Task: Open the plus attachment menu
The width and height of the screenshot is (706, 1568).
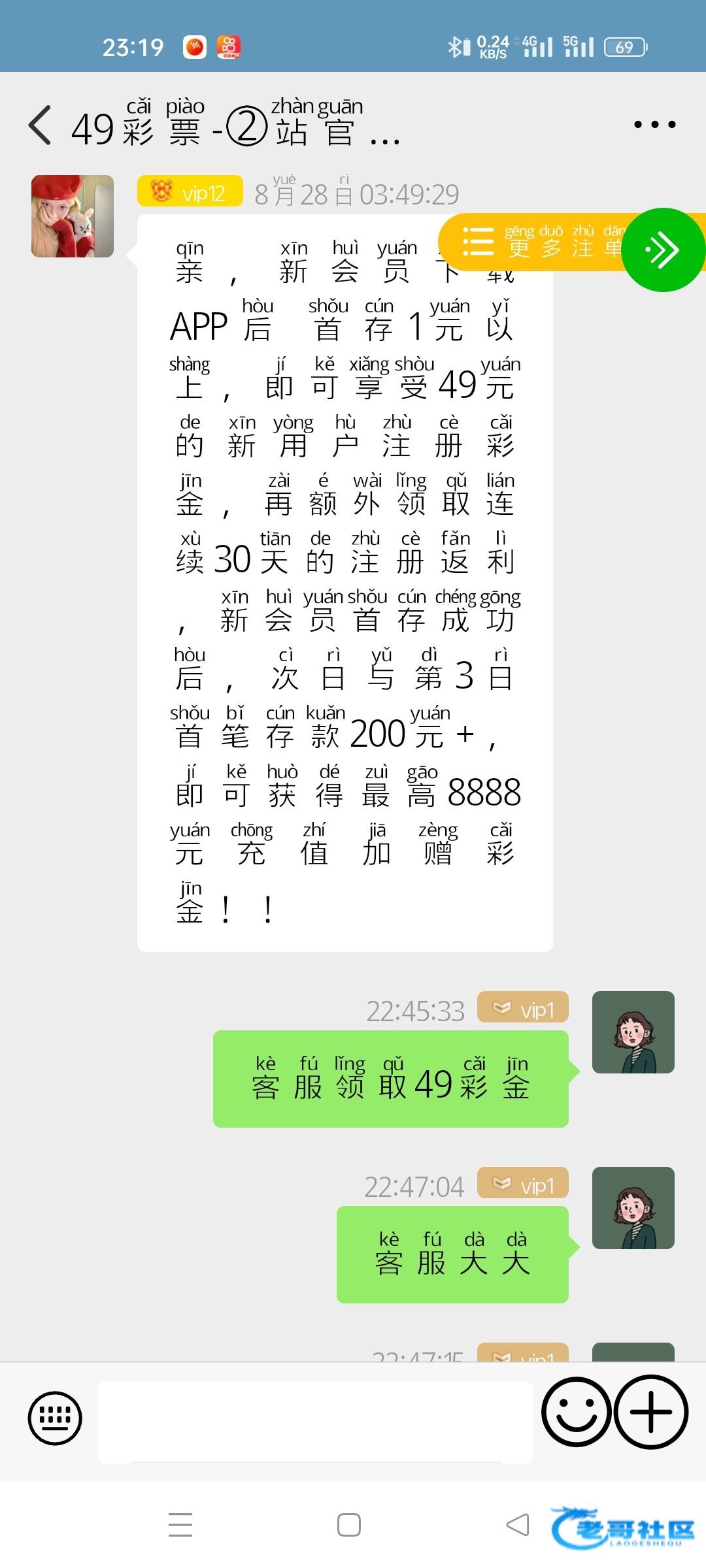Action: tap(651, 1412)
